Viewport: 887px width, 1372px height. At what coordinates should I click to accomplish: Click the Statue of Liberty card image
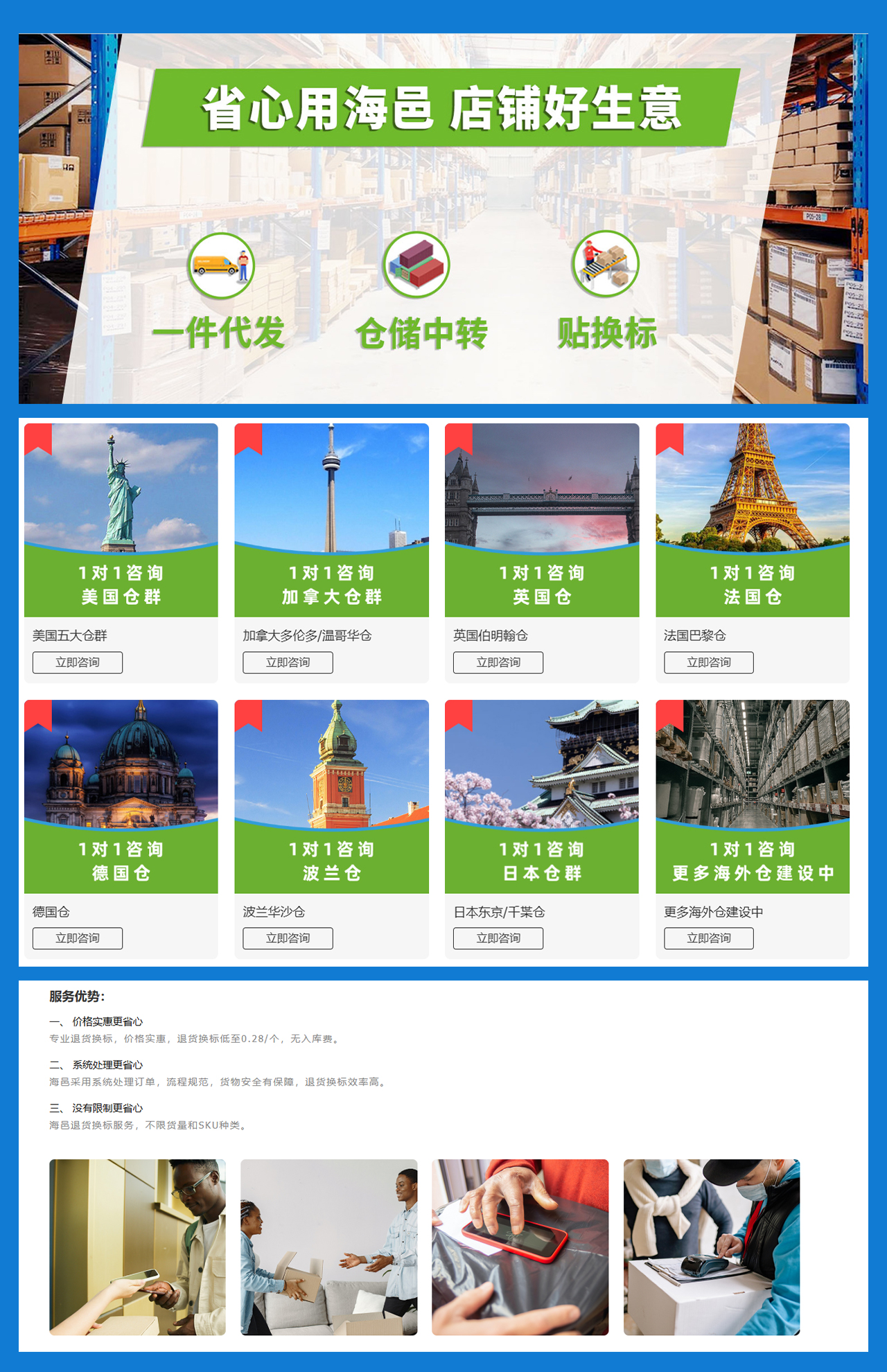click(121, 492)
